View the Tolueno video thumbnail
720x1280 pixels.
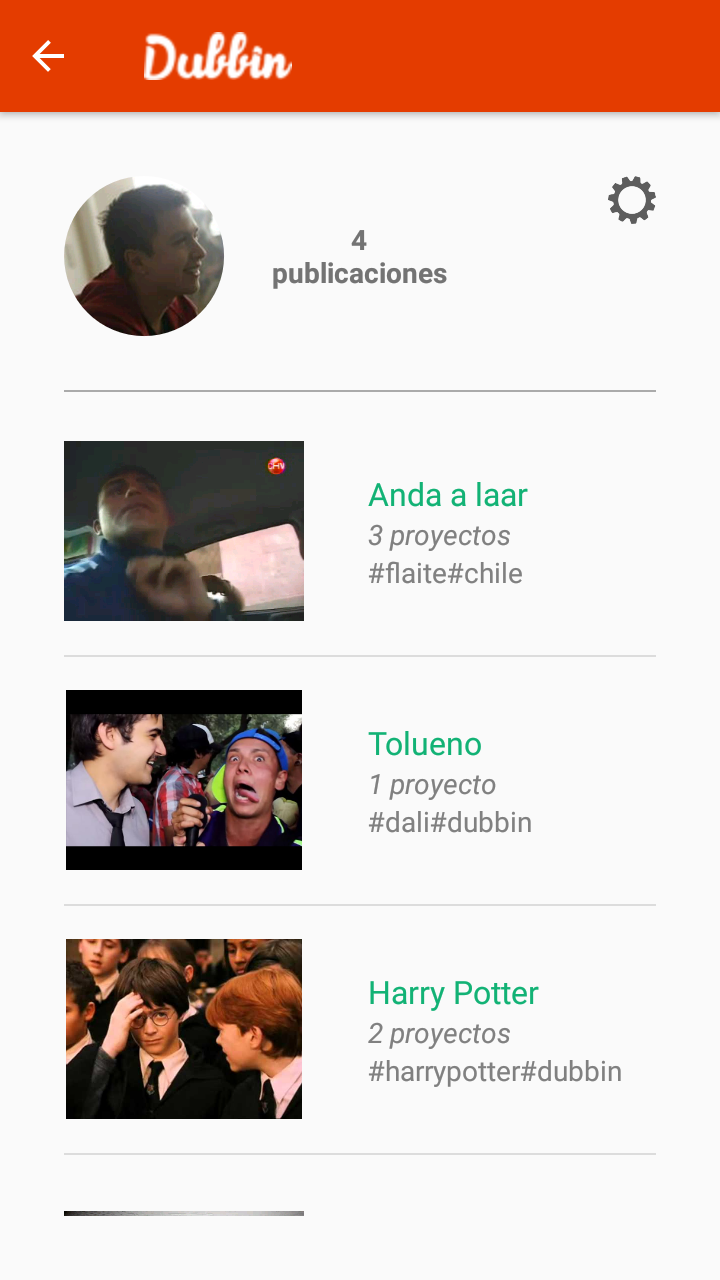[x=184, y=780]
